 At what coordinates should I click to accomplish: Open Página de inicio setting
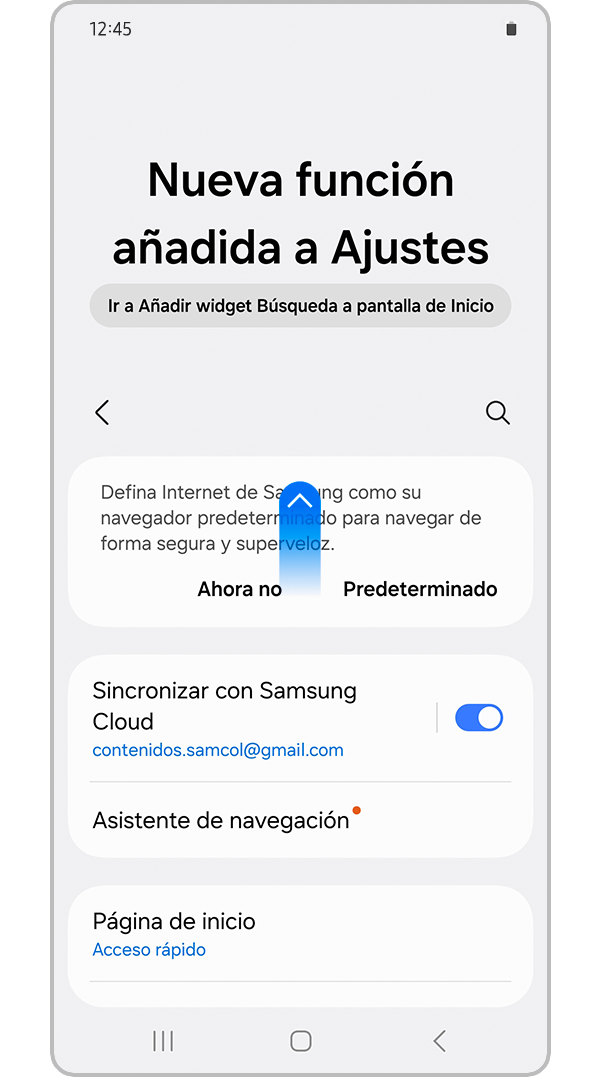(x=174, y=933)
